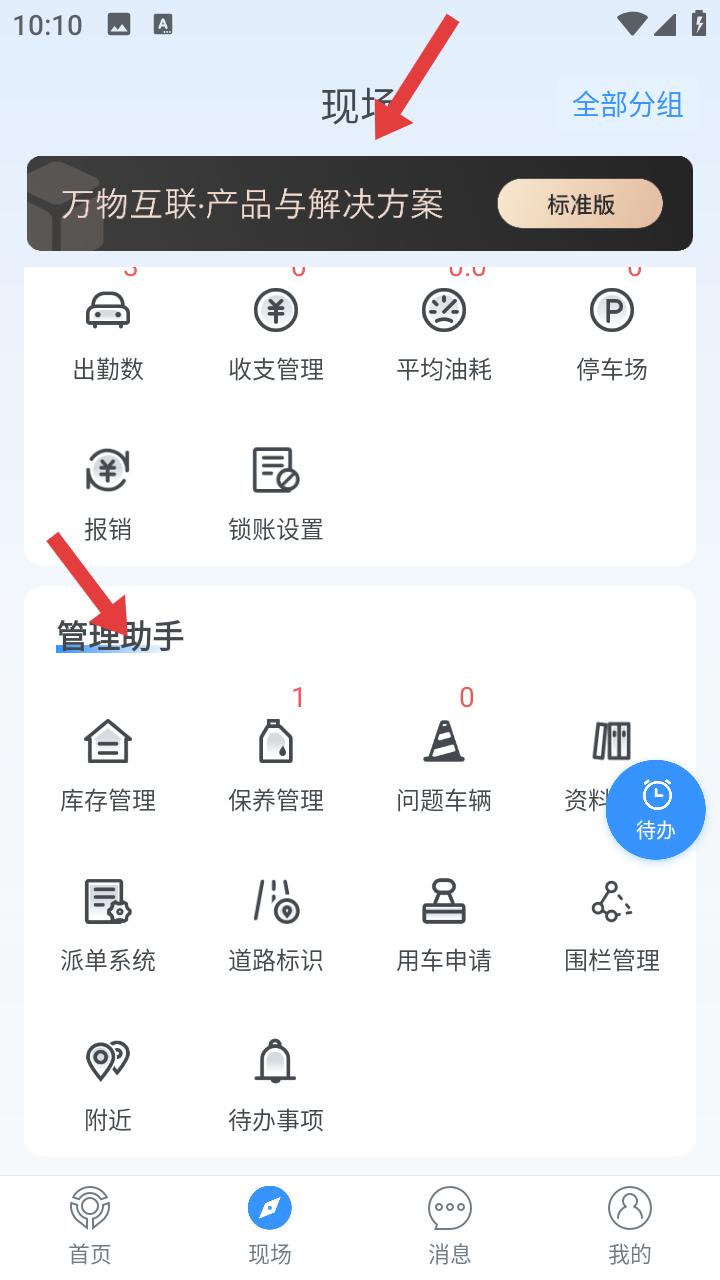Viewport: 720px width, 1280px height.
Task: Open 附近 nearby
Action: 108,1087
